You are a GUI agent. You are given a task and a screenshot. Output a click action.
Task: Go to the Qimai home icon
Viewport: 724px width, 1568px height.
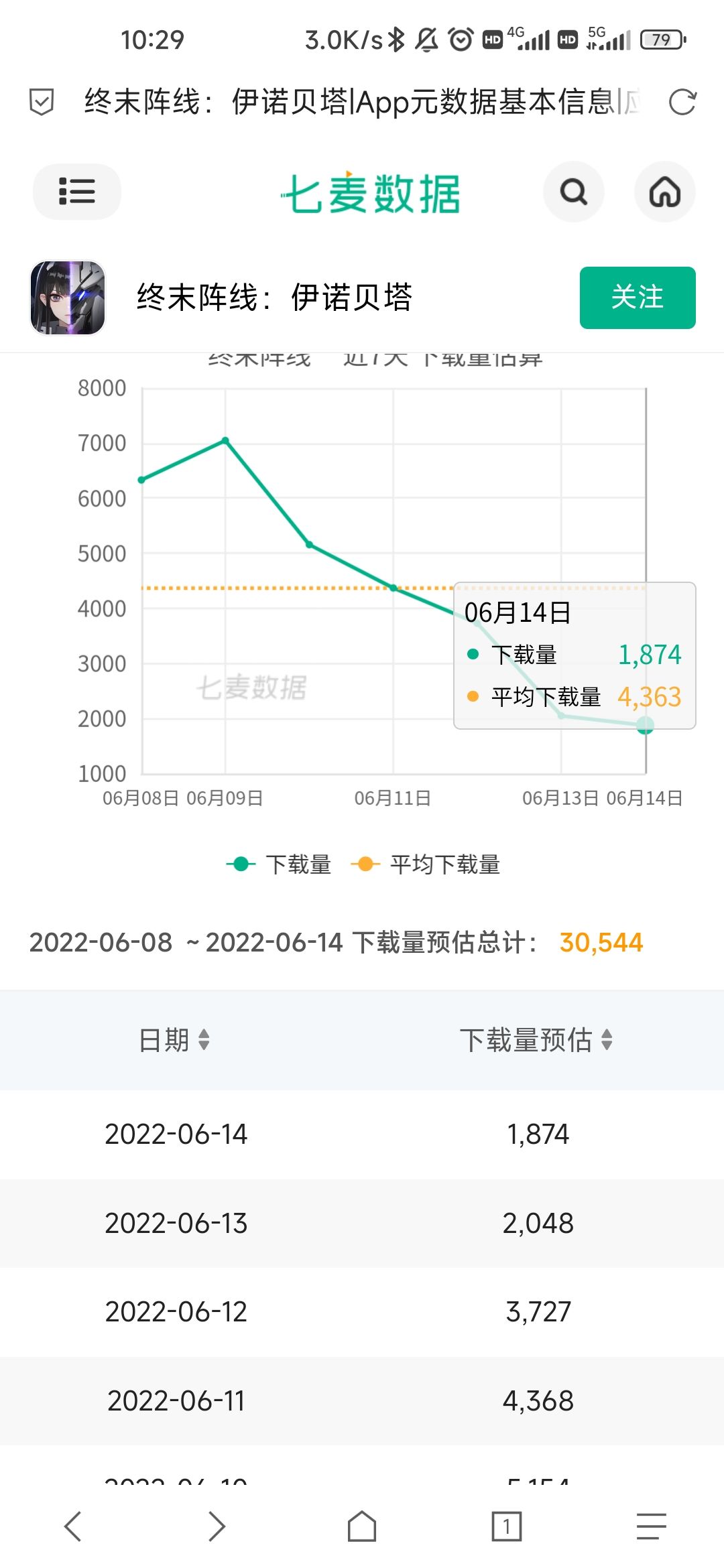664,192
